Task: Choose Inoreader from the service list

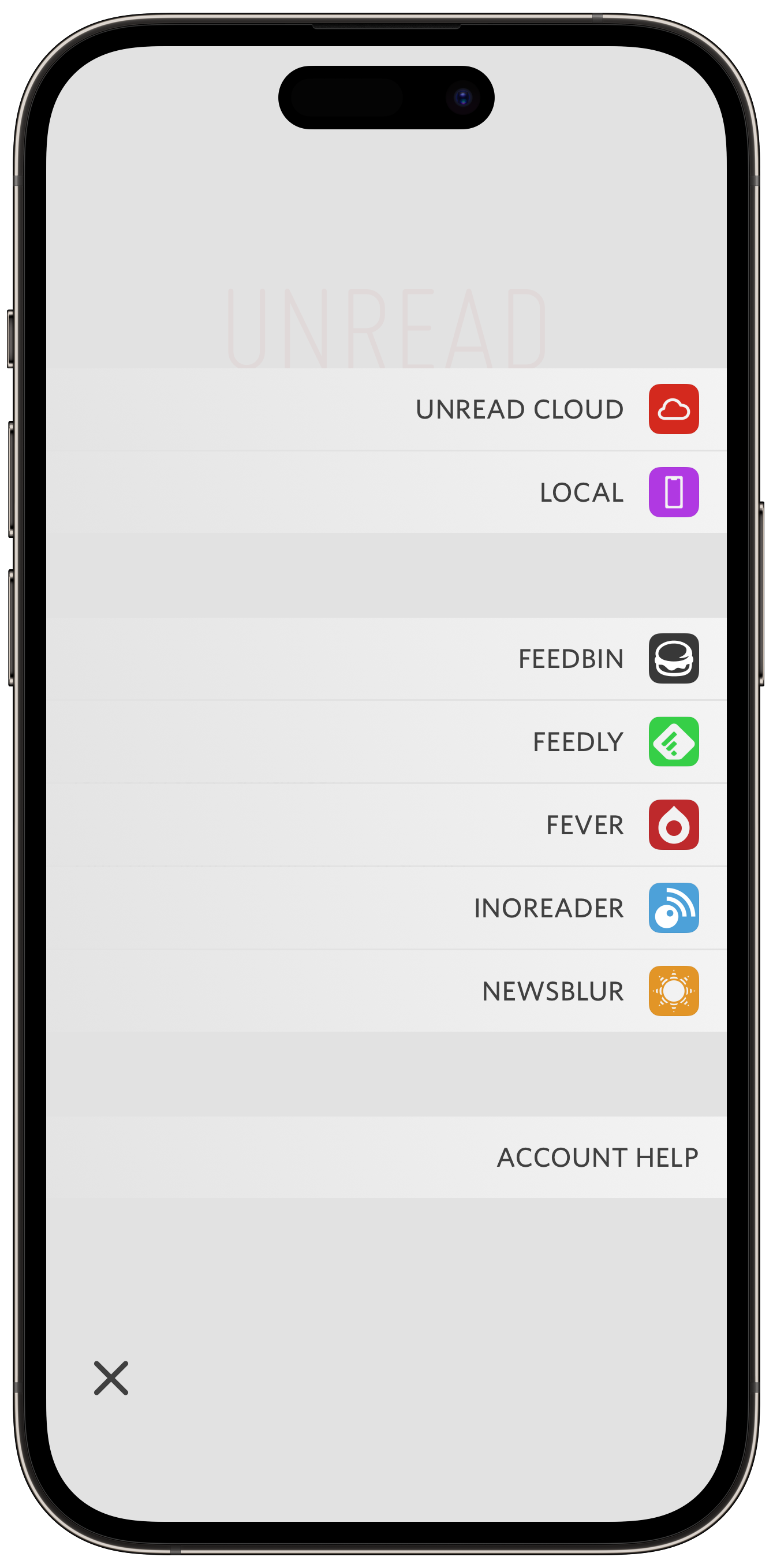Action: [387, 908]
